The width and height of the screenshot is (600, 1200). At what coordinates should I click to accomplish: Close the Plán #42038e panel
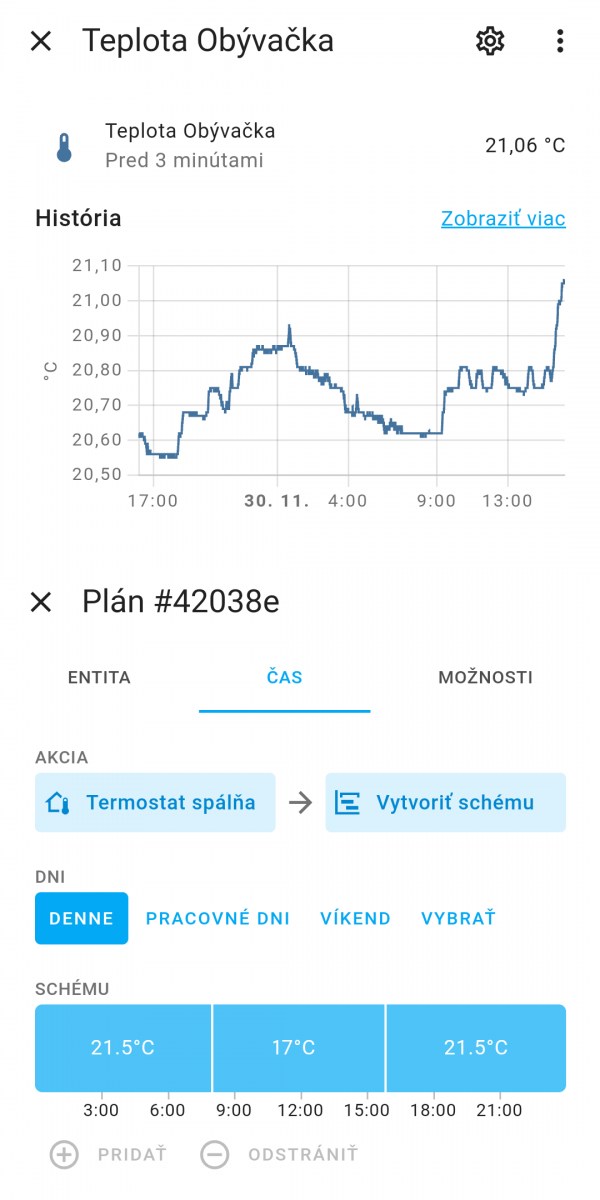tap(40, 602)
